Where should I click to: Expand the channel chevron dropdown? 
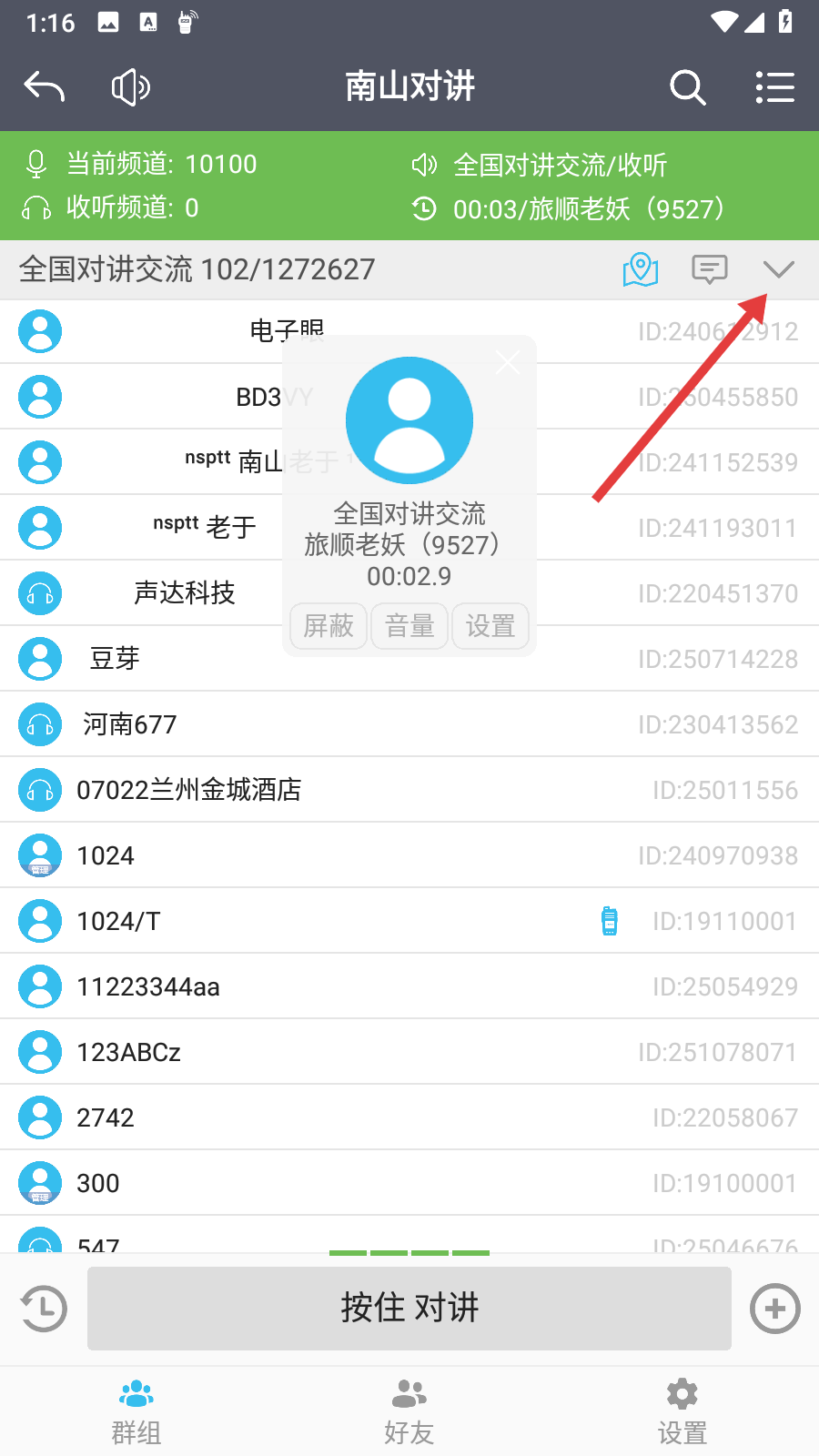click(x=778, y=269)
